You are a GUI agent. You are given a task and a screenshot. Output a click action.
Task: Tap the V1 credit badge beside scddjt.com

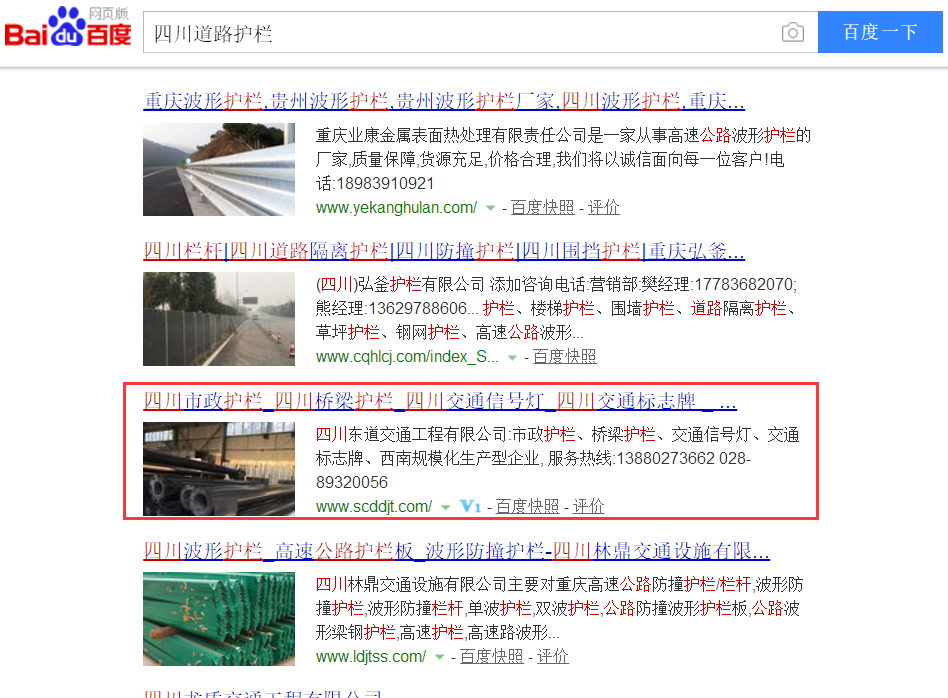coord(470,506)
